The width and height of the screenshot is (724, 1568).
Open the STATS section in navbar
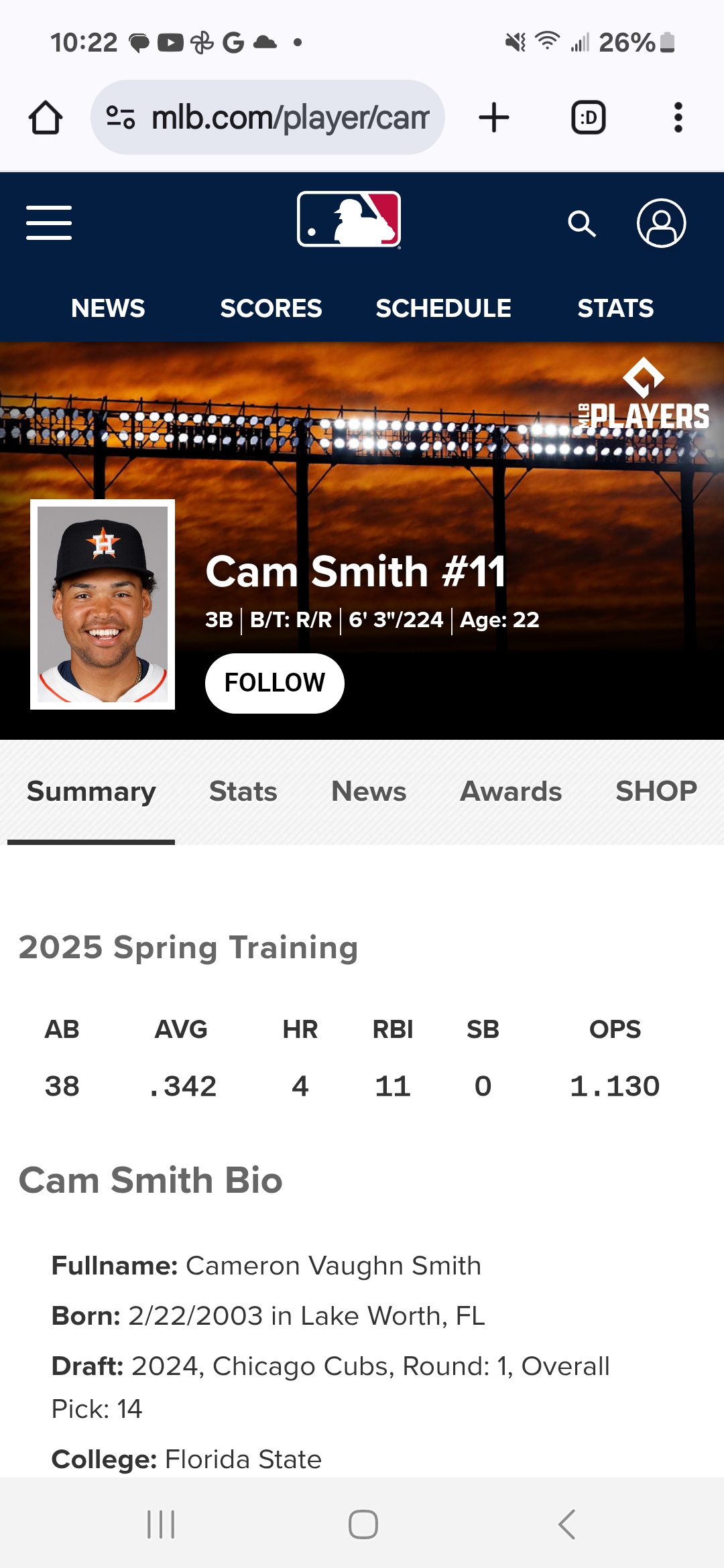615,308
